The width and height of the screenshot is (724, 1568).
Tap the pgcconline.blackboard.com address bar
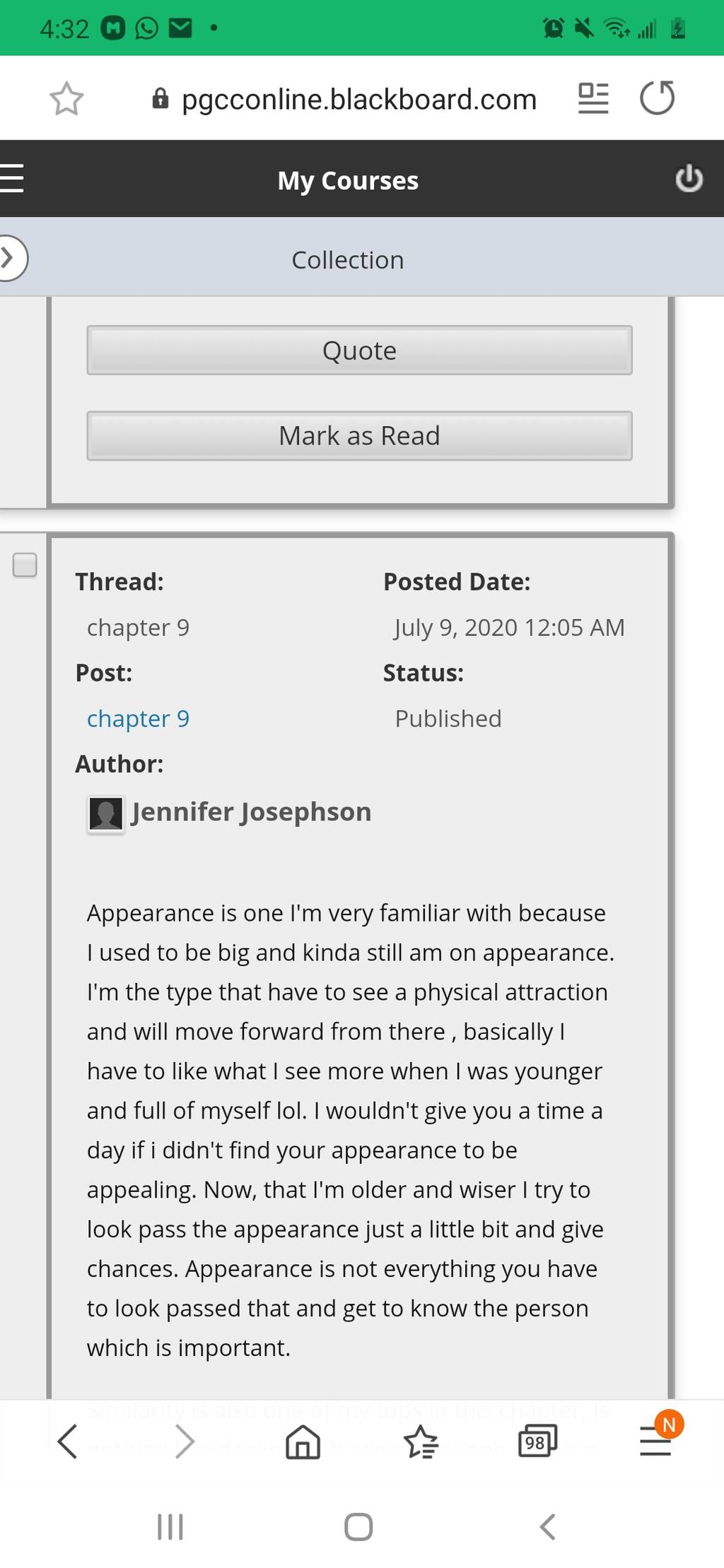[345, 99]
